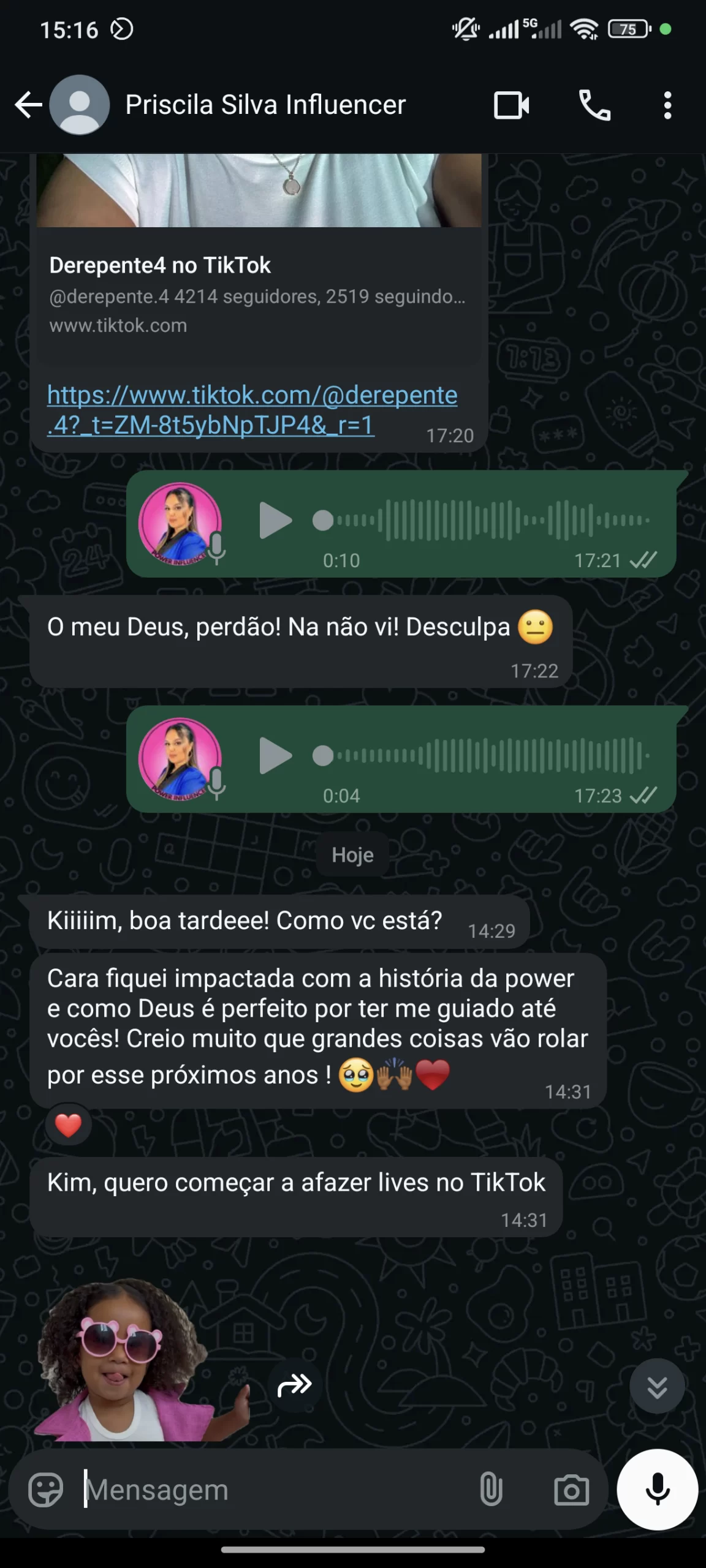Open the sunglasses girl sticker
Viewport: 706px width, 1568px height.
coord(141,1360)
